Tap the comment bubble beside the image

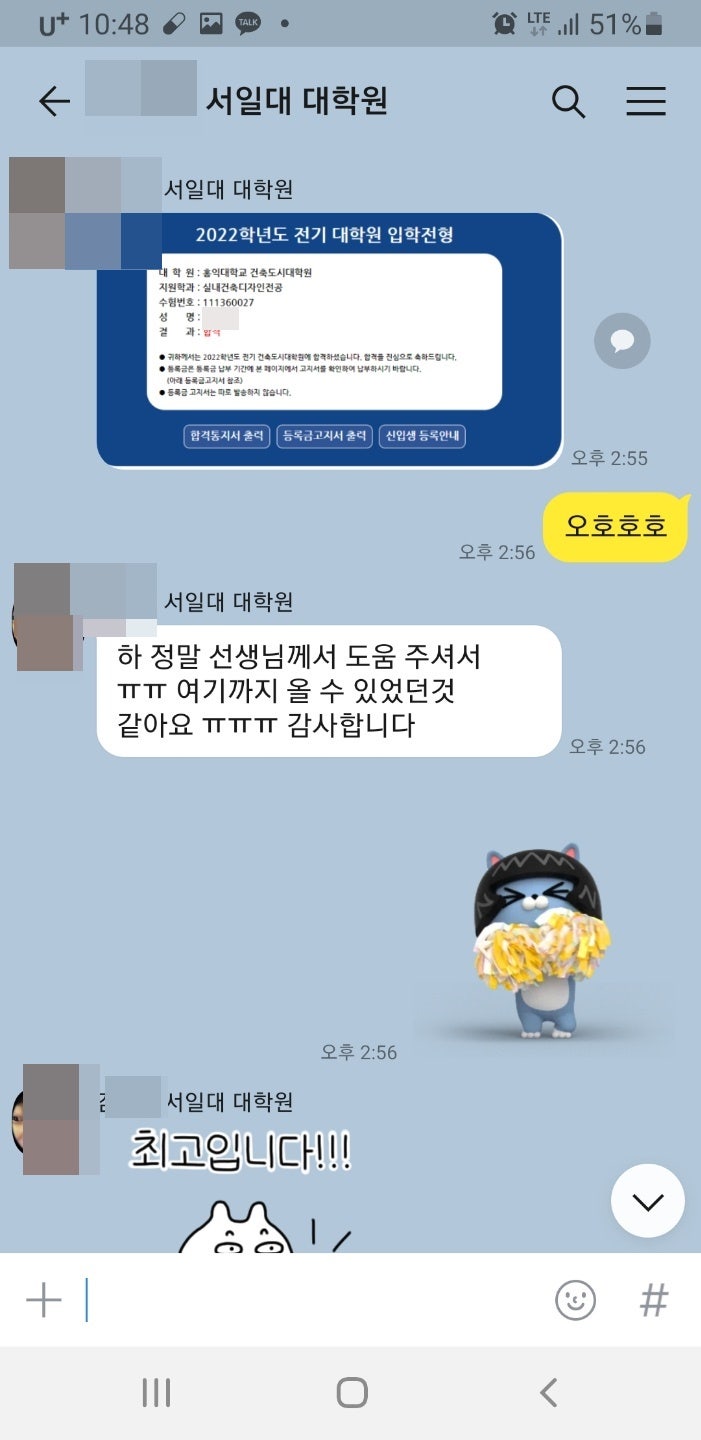coord(622,341)
